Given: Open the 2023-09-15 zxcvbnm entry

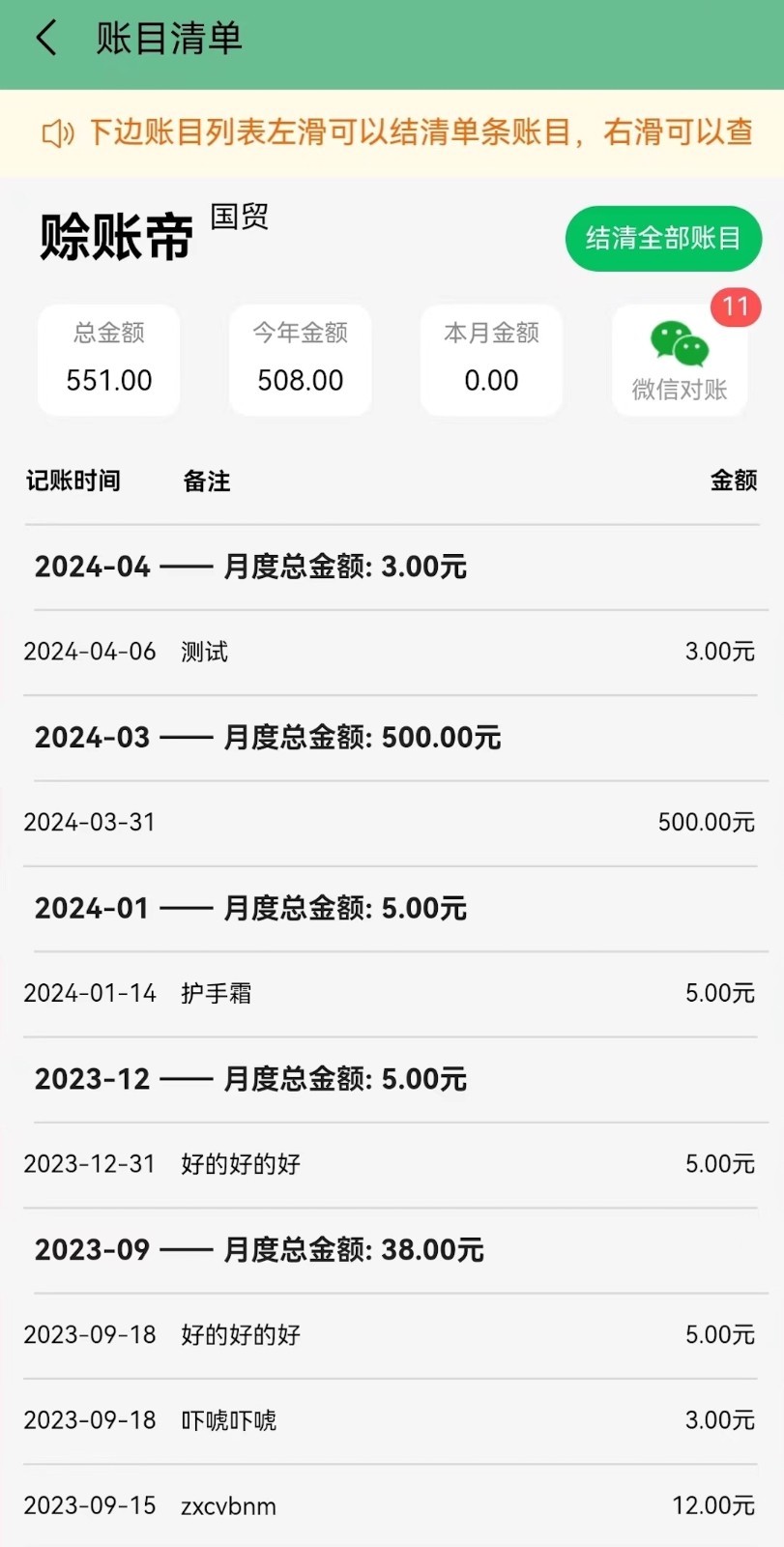Looking at the screenshot, I should coord(391,1505).
